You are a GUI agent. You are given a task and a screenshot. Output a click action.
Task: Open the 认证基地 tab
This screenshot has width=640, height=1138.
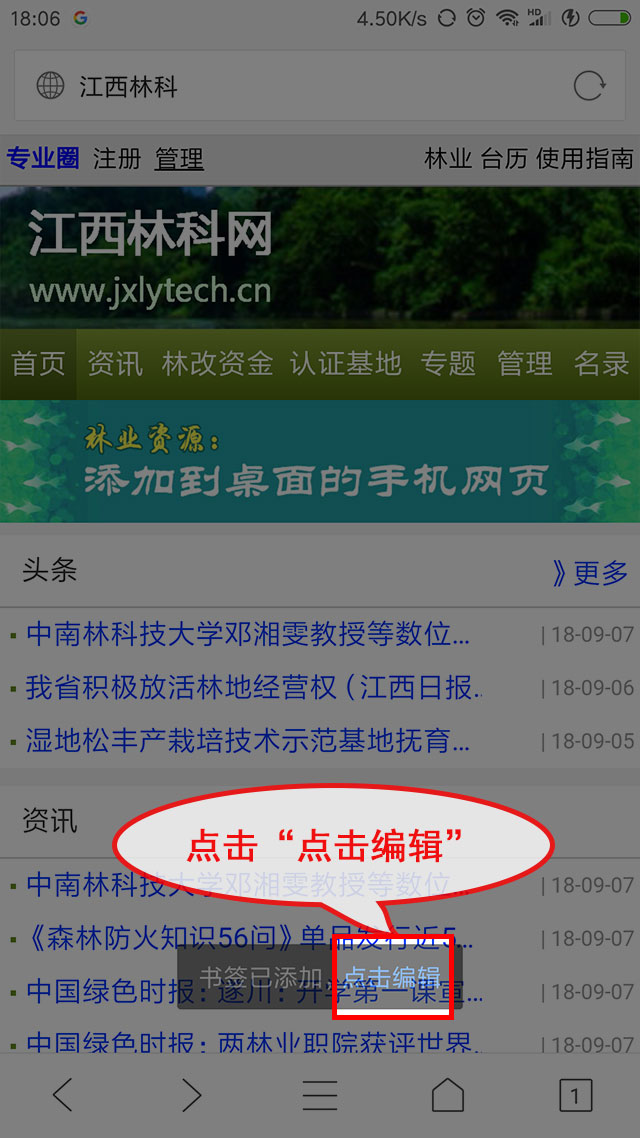(345, 364)
